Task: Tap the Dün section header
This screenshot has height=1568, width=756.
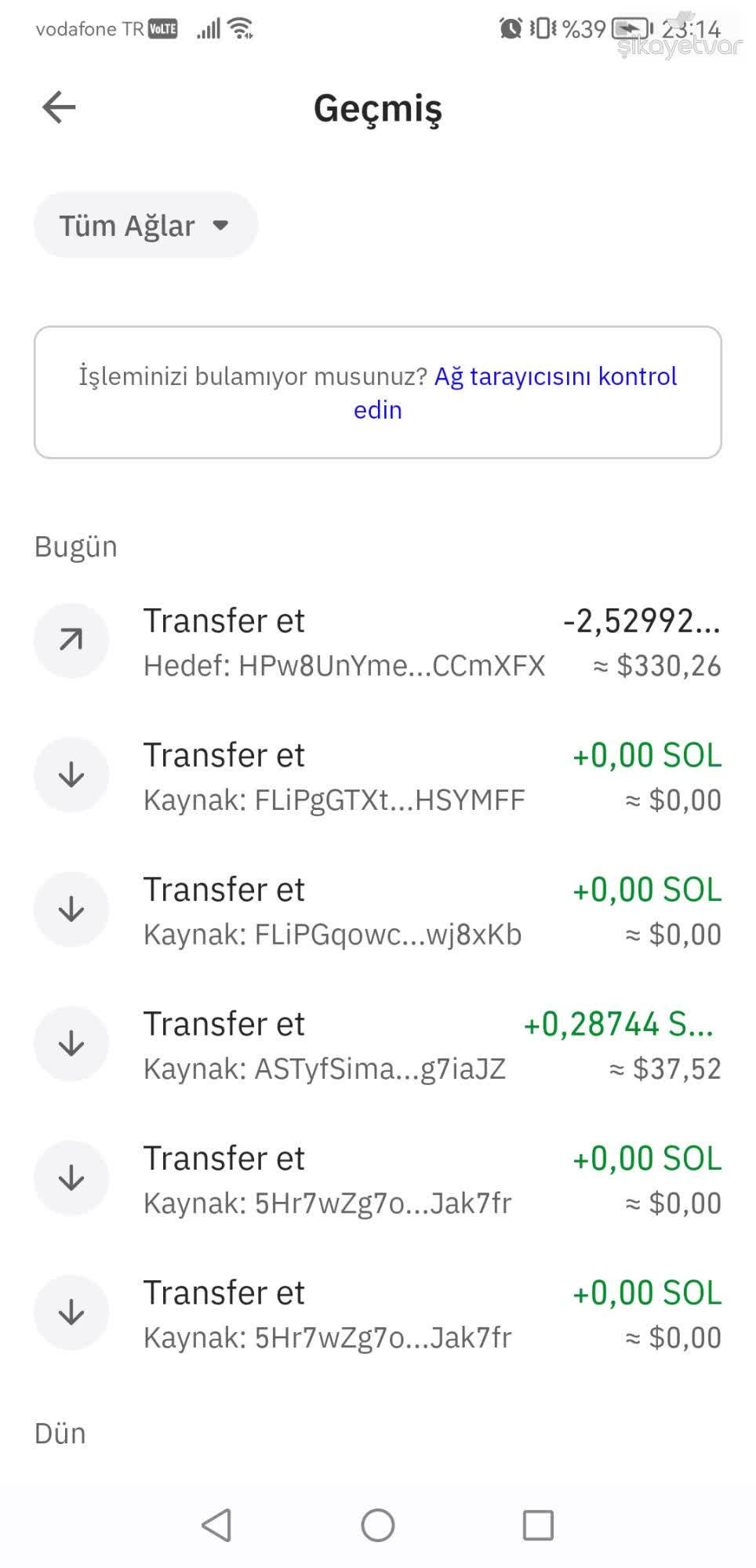Action: click(x=60, y=1432)
